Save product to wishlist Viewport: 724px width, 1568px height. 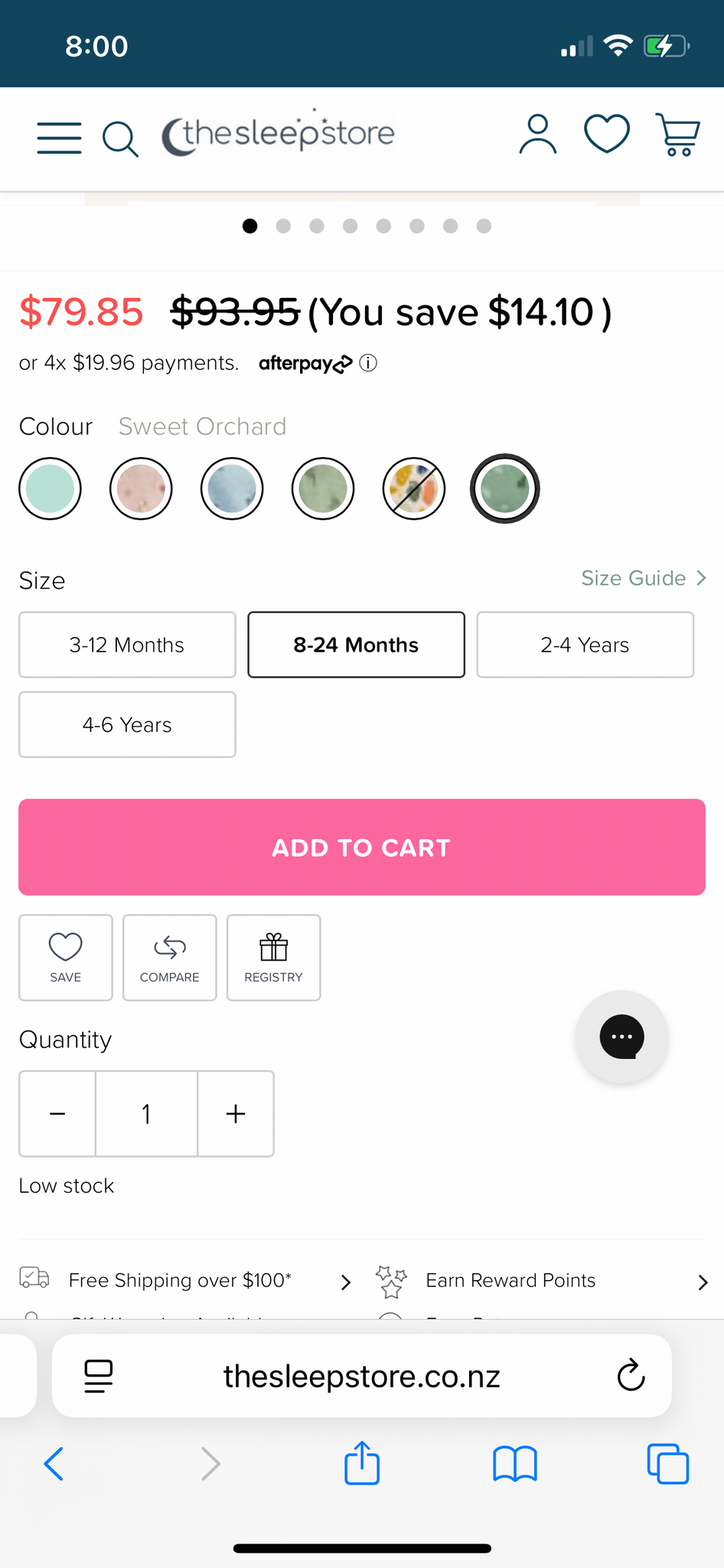tap(66, 958)
